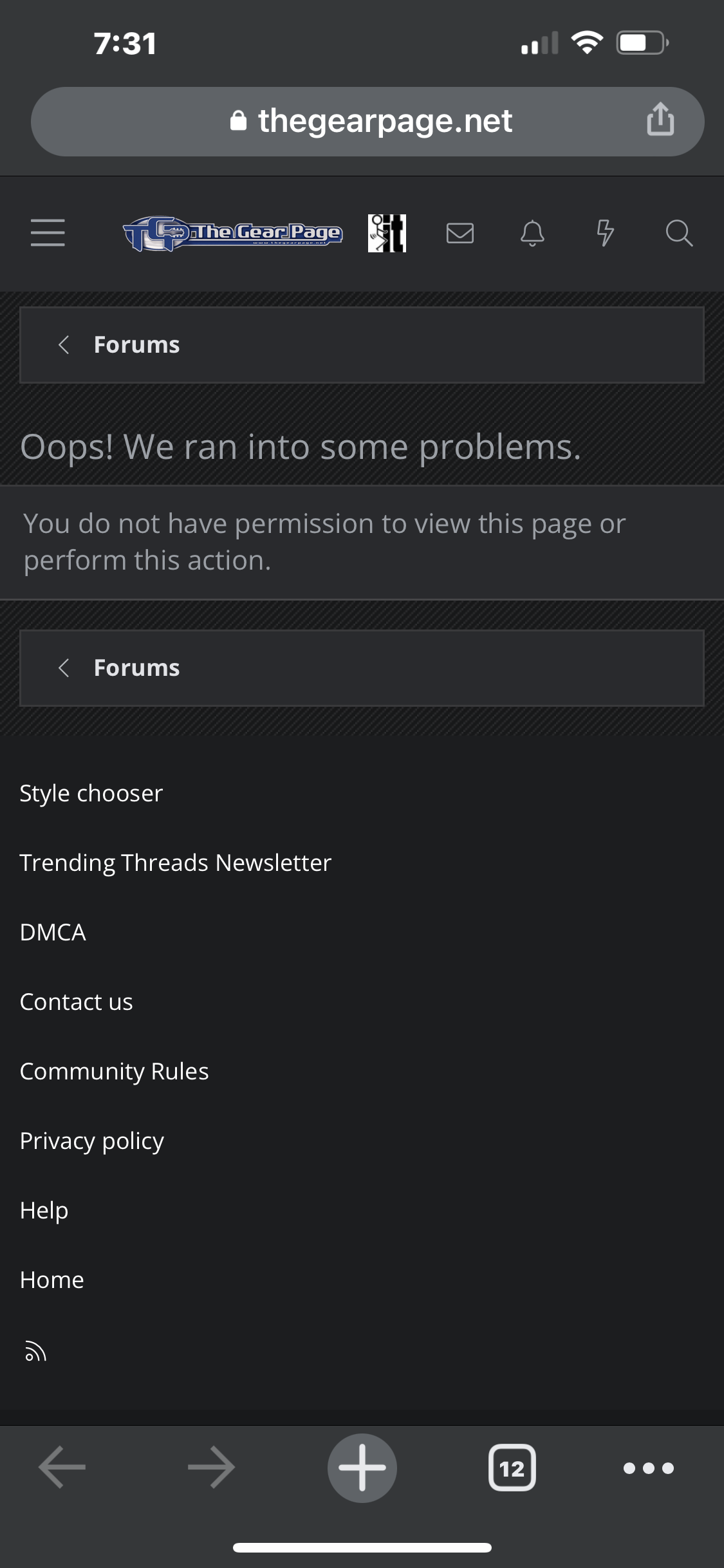This screenshot has width=724, height=1568.
Task: Share the page from the address bar
Action: tap(660, 119)
